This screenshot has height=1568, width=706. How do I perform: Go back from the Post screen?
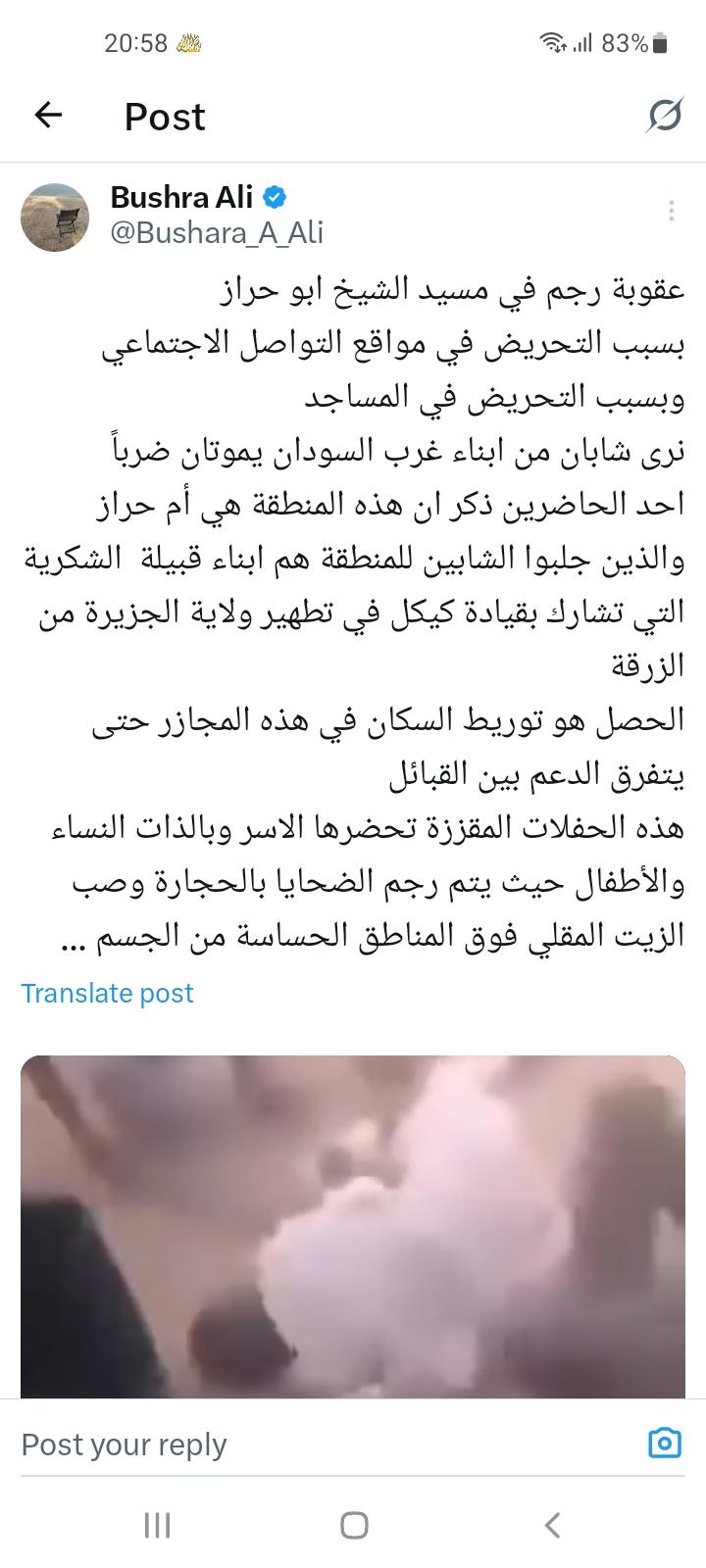(x=48, y=116)
